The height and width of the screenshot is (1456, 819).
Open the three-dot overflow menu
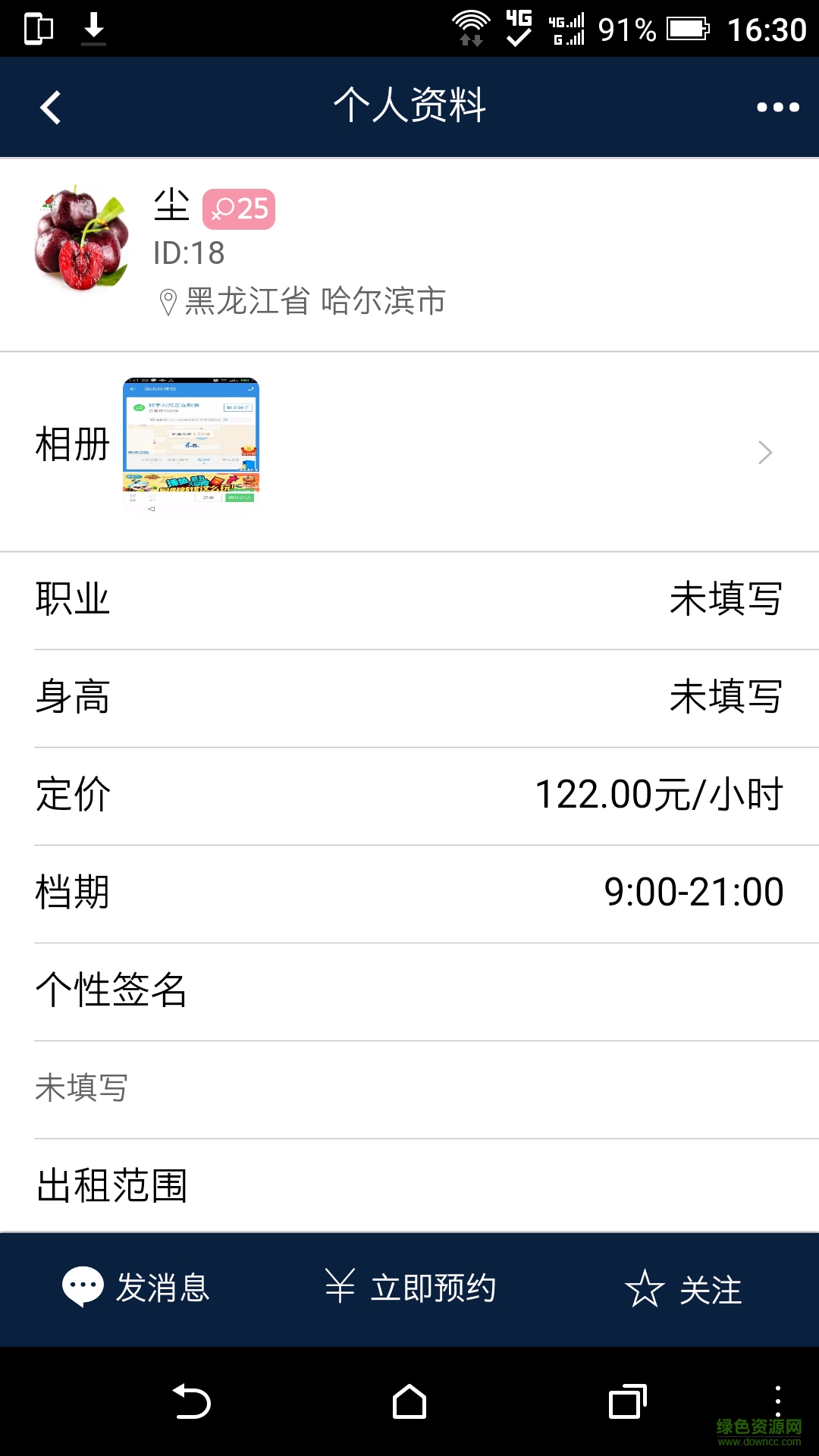777,108
